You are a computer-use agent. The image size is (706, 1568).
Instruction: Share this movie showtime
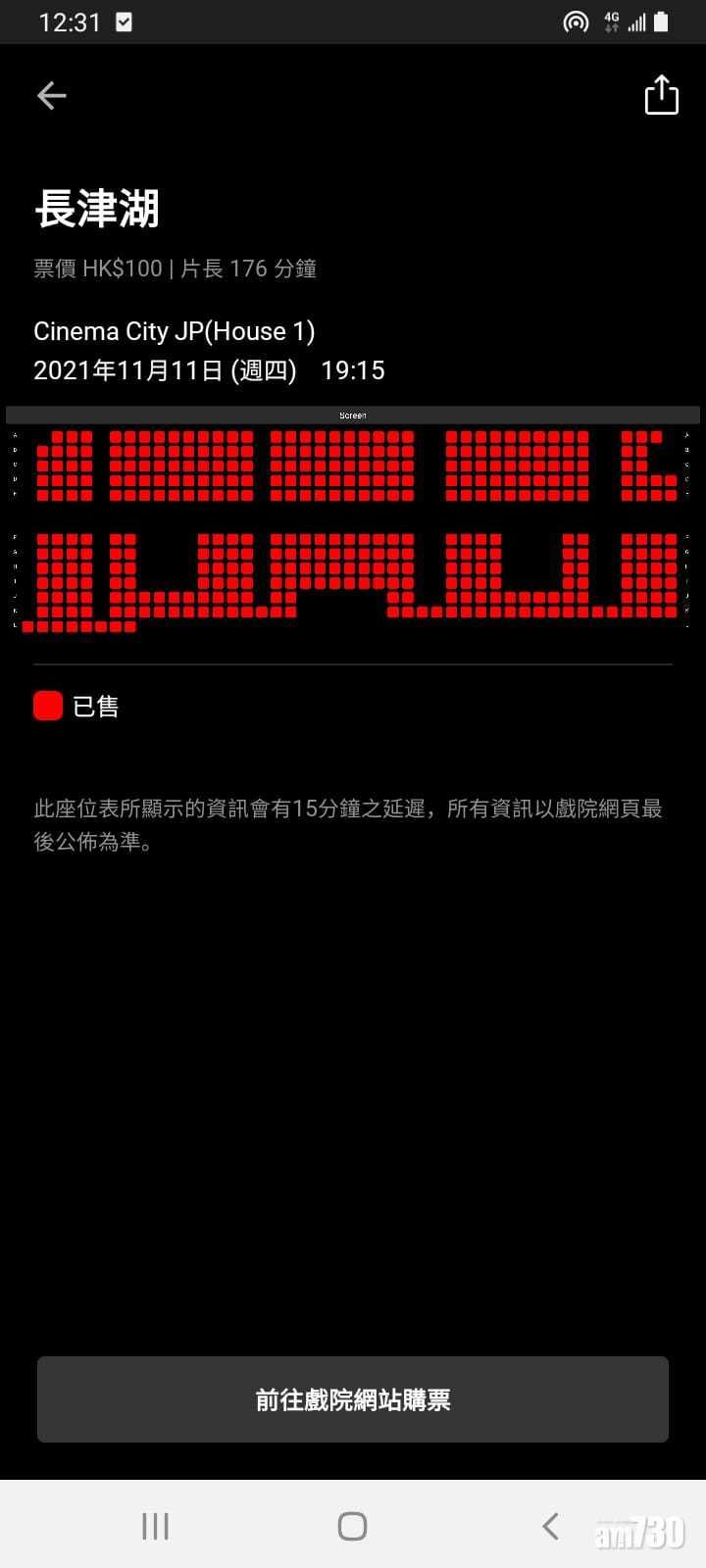(661, 95)
